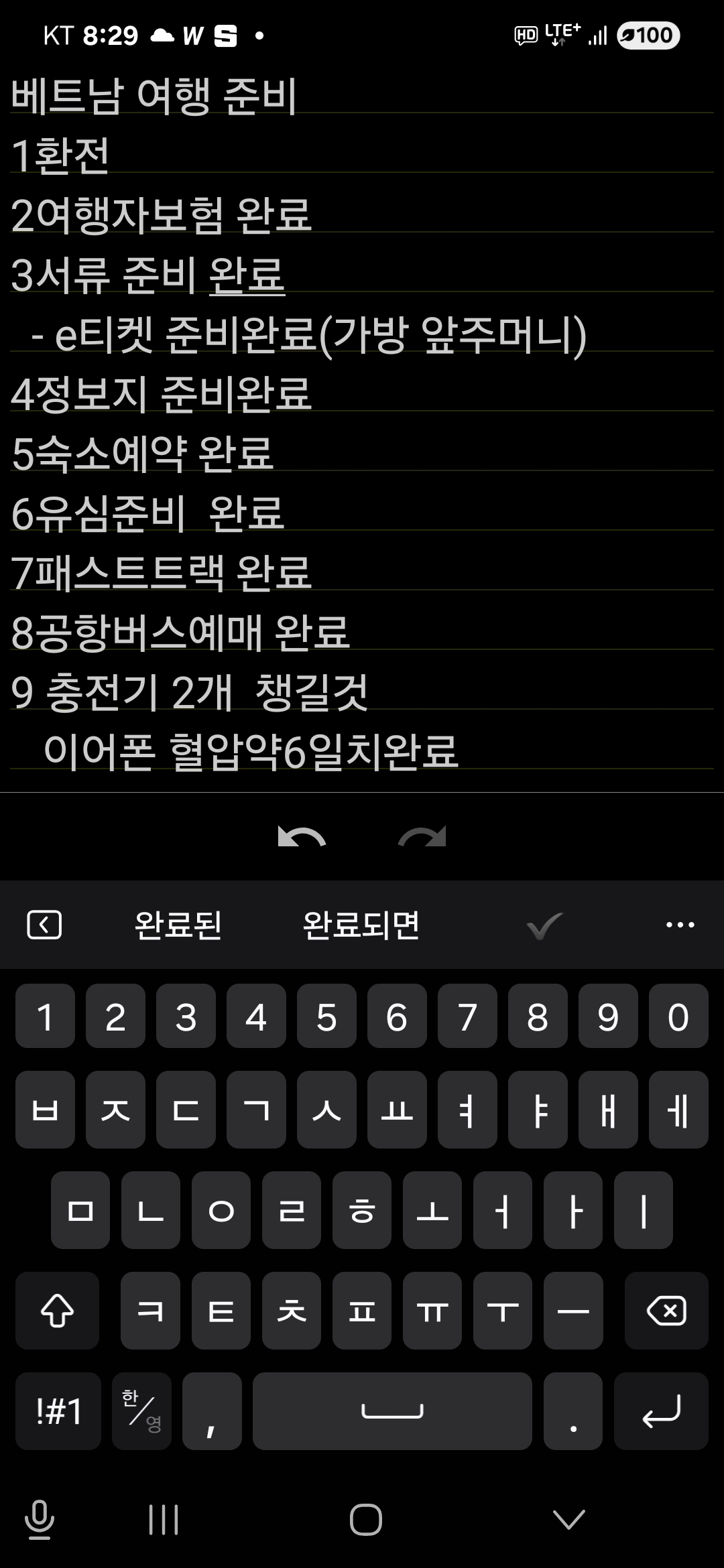Select the suggestion 완료되면
This screenshot has height=1568, width=724.
361,925
